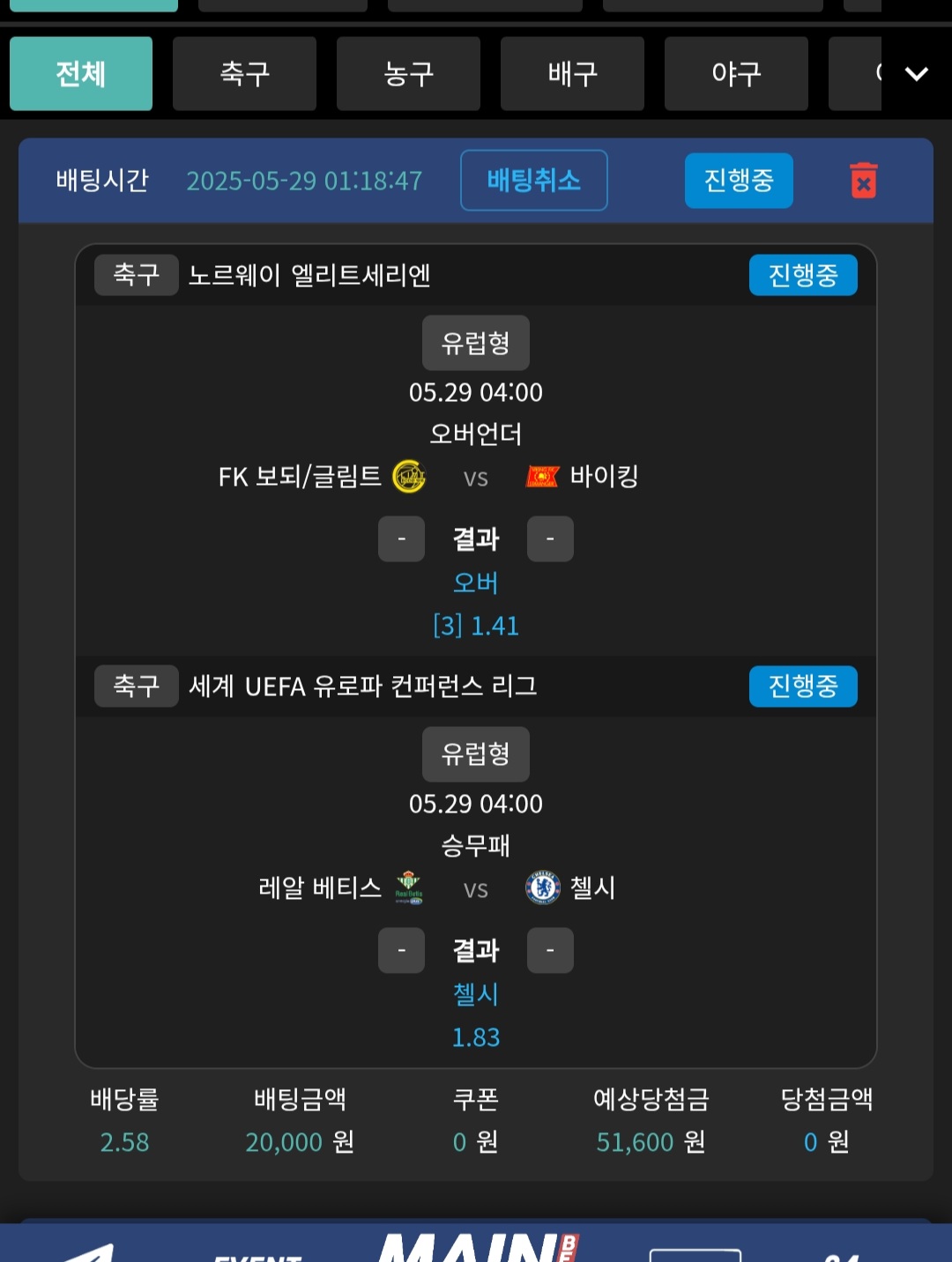Switch to the 농구 tab
The width and height of the screenshot is (952, 1262).
tap(408, 74)
